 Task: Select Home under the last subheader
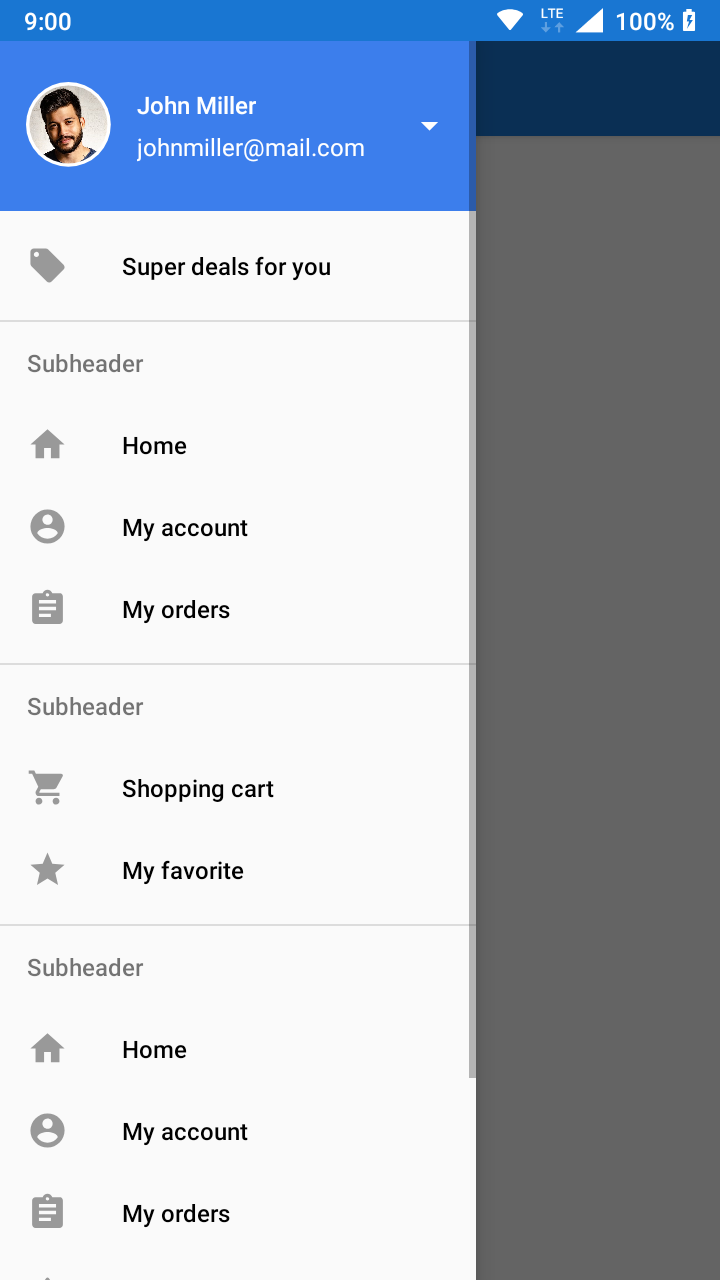click(154, 1050)
